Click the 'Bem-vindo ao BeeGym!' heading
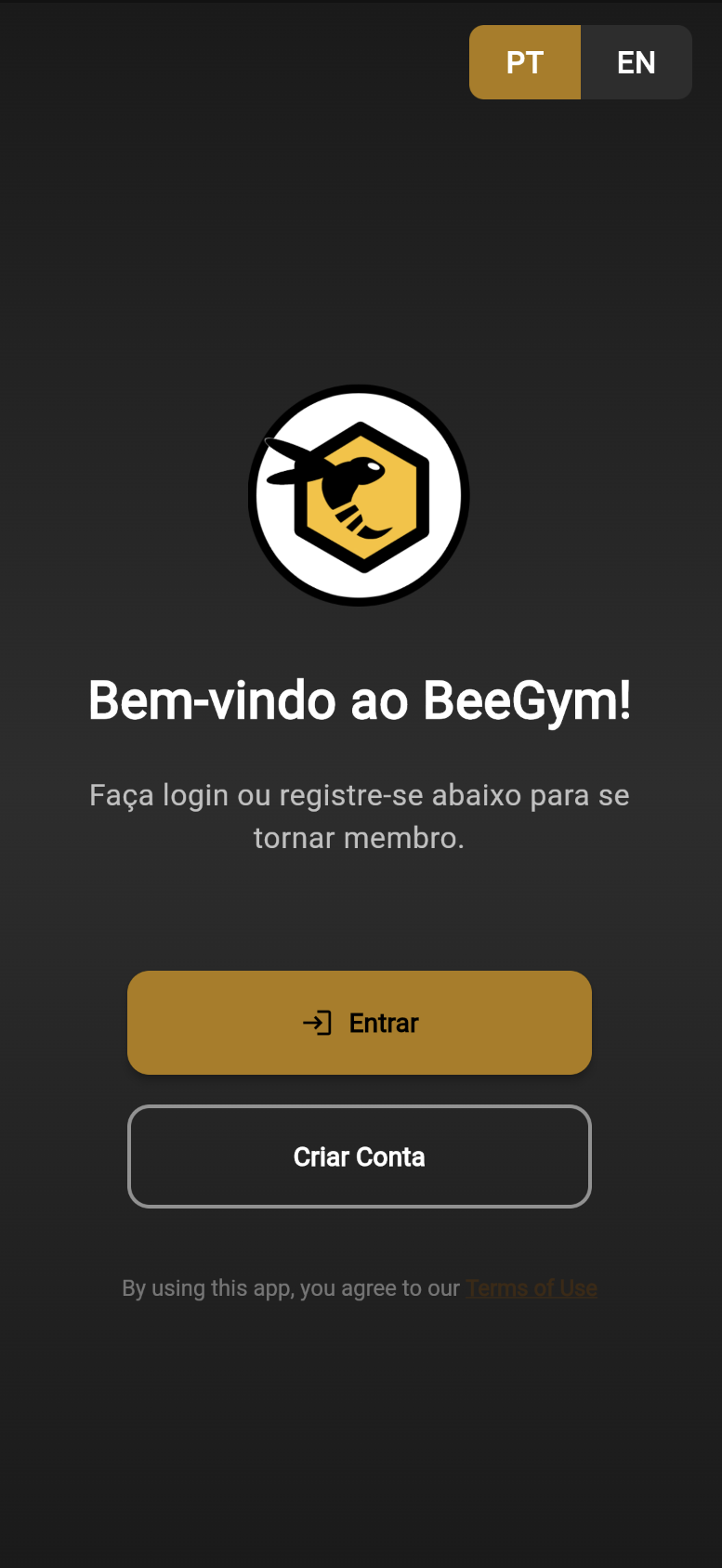 [x=360, y=703]
